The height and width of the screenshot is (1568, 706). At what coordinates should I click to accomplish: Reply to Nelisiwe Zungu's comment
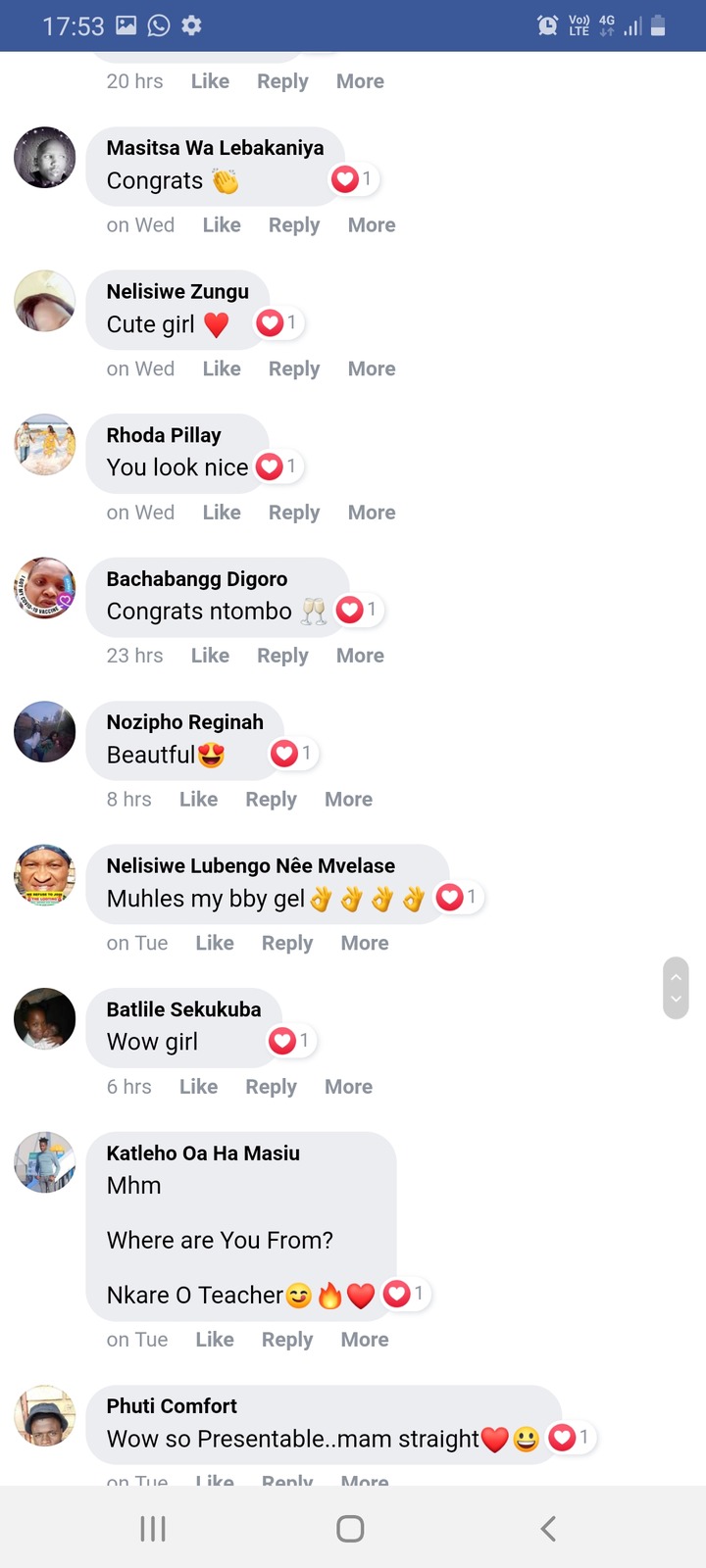point(294,369)
